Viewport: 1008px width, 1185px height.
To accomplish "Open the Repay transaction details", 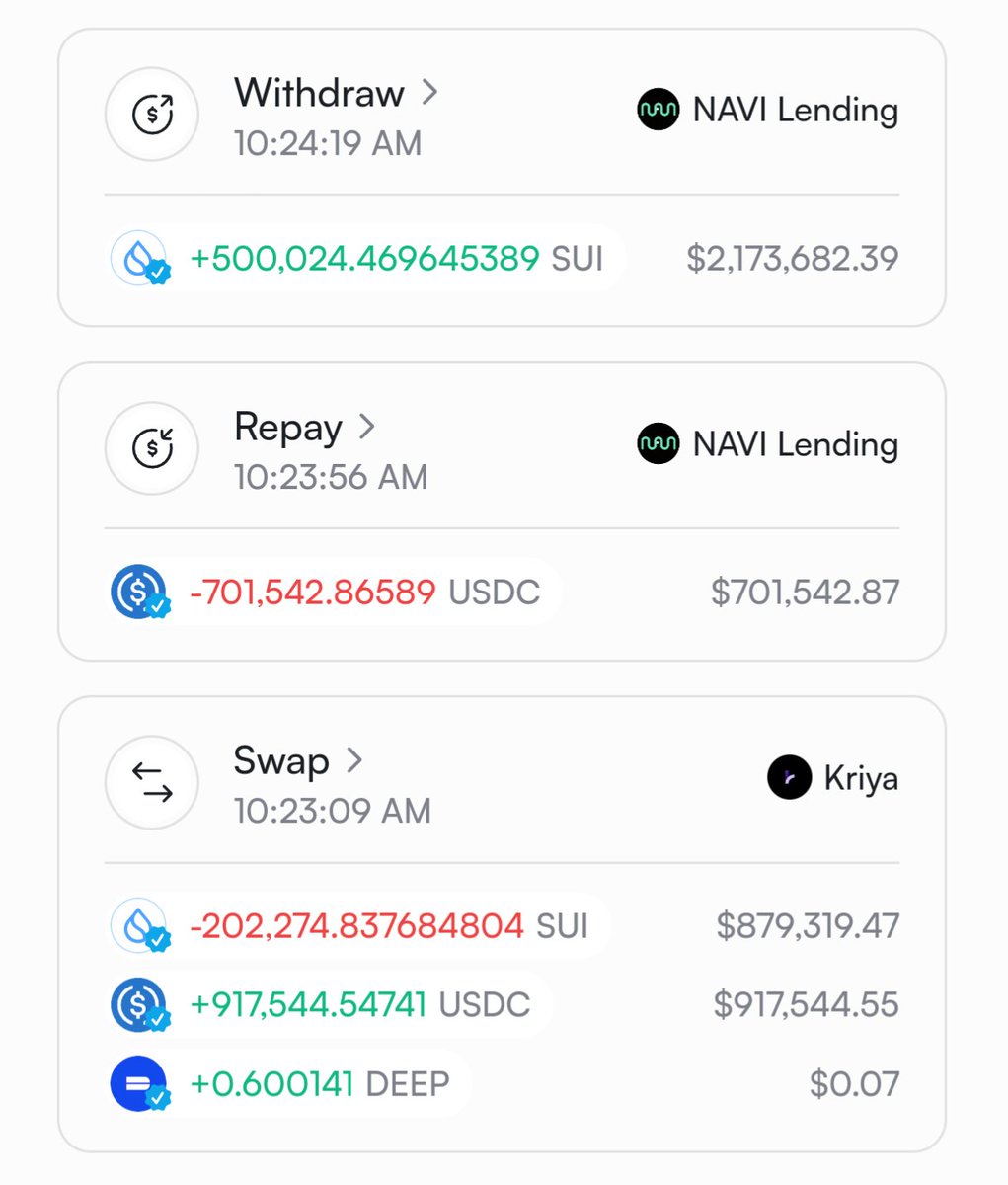I will (304, 428).
